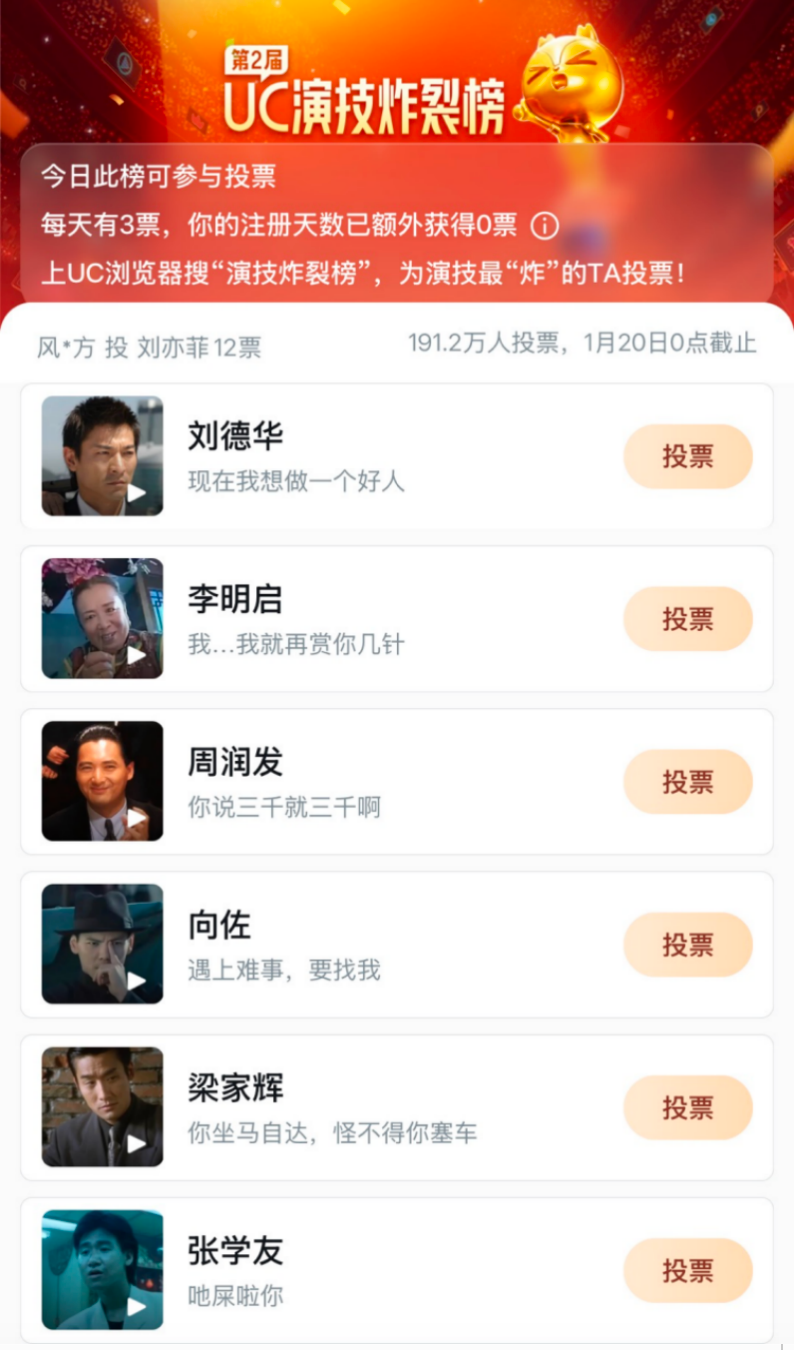This screenshot has height=1350, width=794.
Task: Give 向佐 a vote
Action: pos(687,945)
